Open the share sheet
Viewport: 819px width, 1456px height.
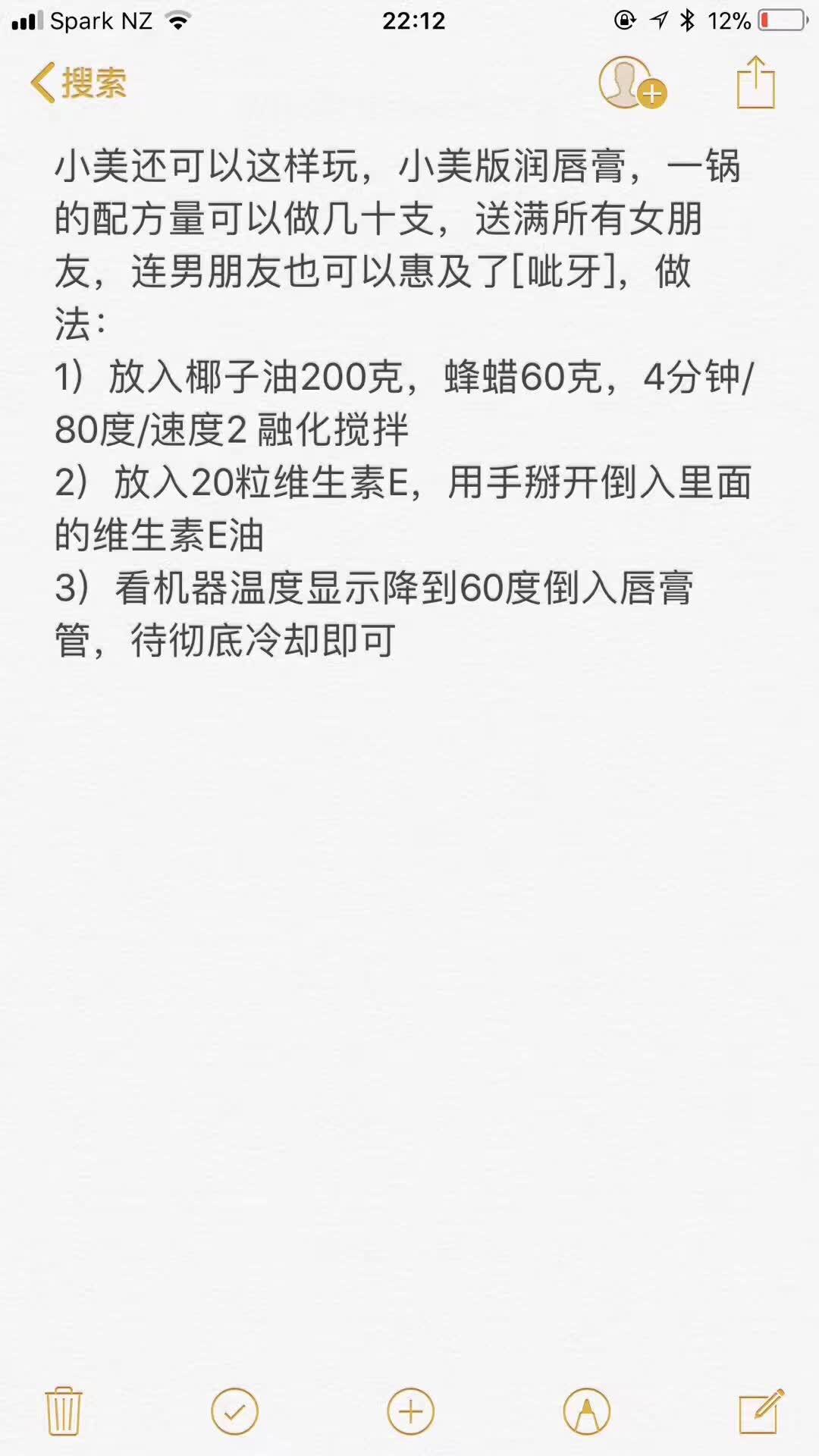(x=756, y=82)
